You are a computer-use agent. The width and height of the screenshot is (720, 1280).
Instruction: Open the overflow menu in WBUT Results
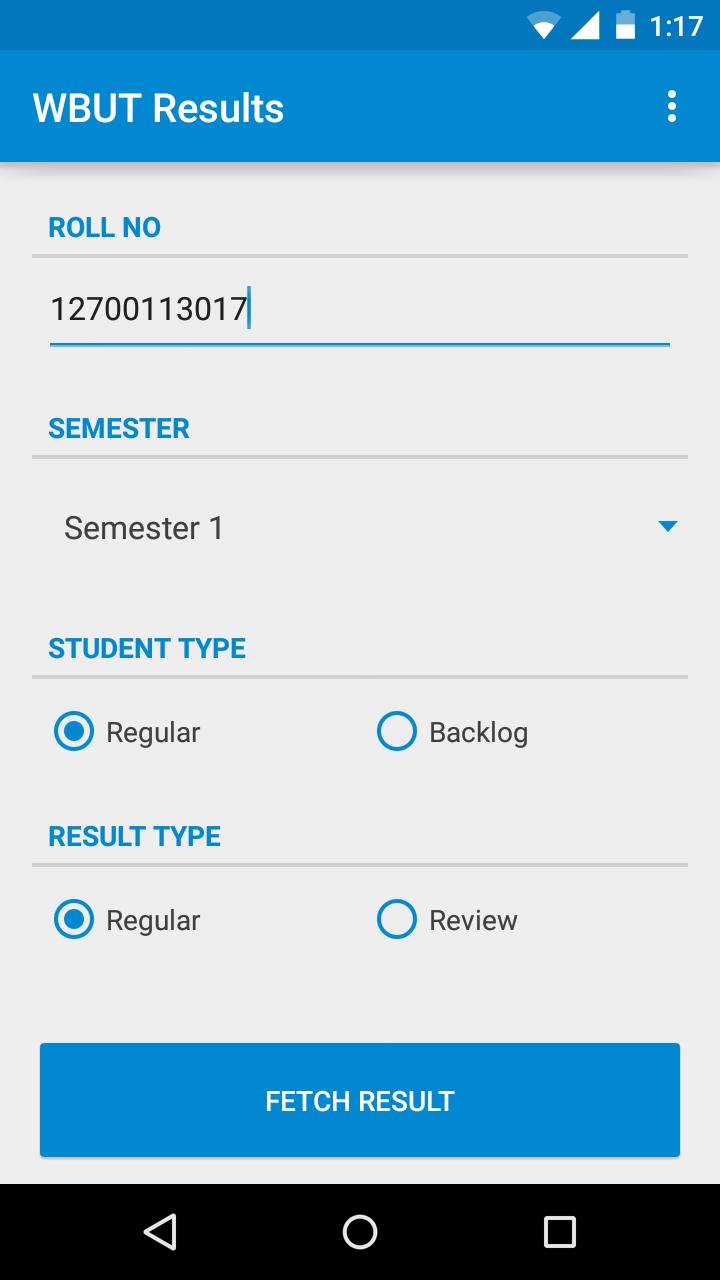point(670,106)
